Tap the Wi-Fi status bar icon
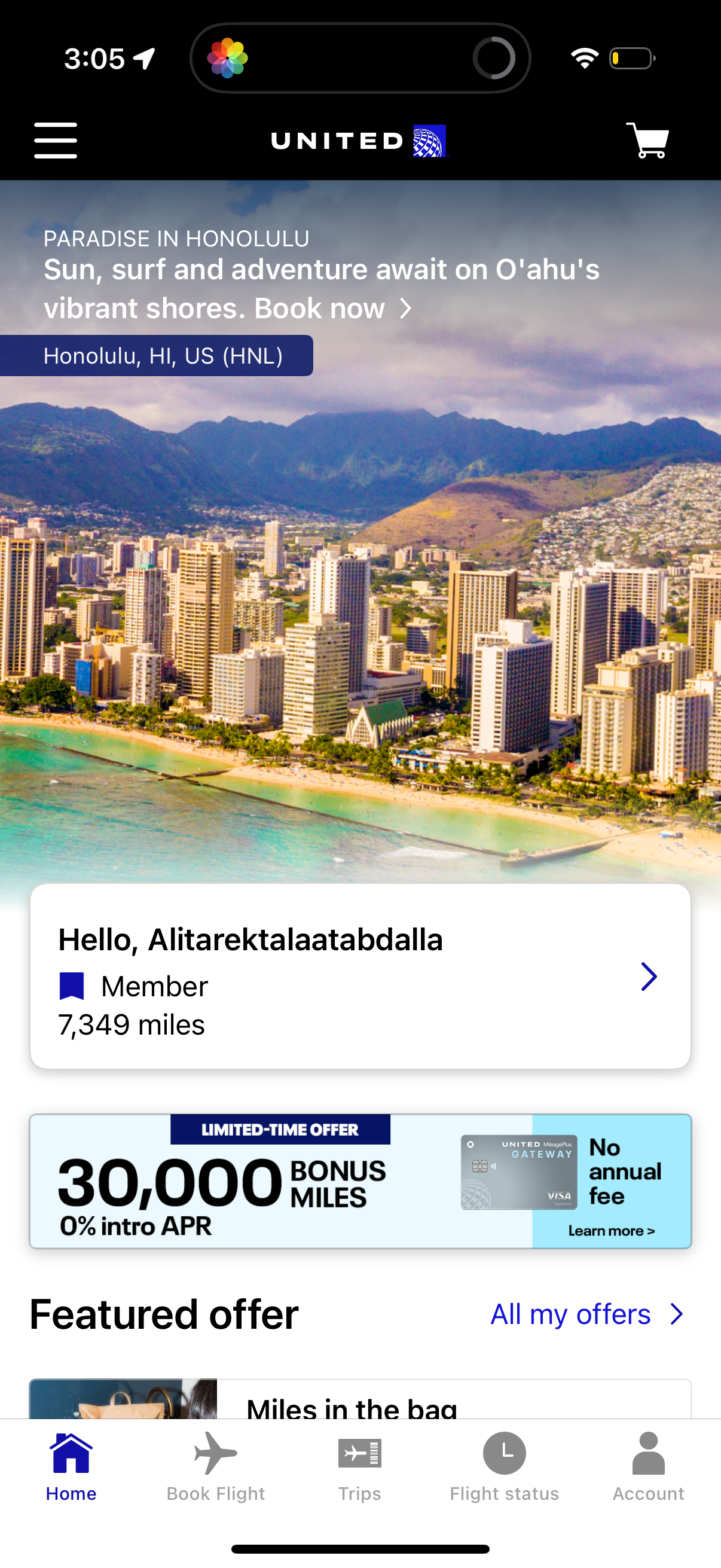This screenshot has width=721, height=1568. pyautogui.click(x=585, y=59)
